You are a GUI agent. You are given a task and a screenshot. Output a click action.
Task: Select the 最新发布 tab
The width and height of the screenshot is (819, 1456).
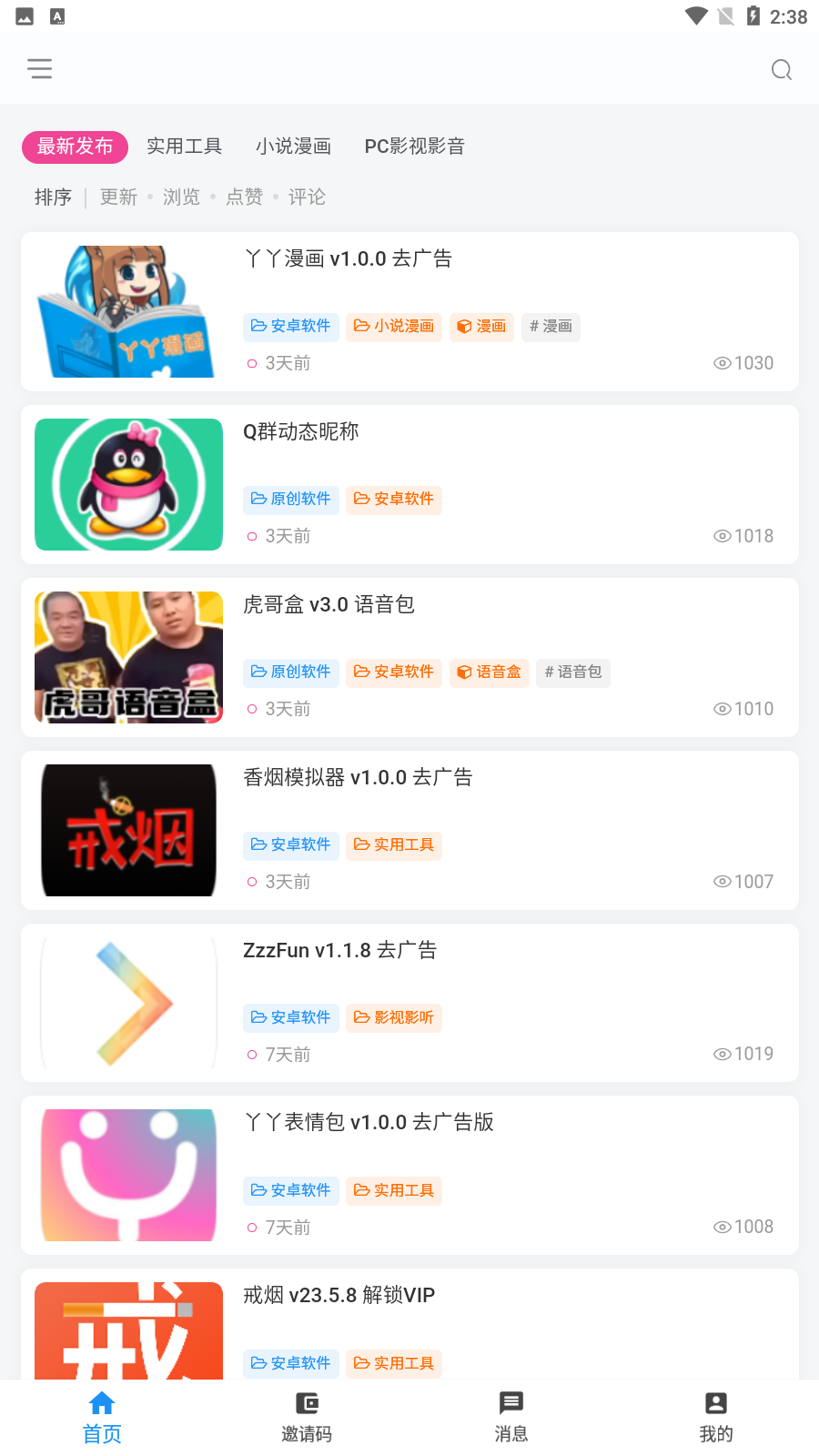click(x=75, y=147)
